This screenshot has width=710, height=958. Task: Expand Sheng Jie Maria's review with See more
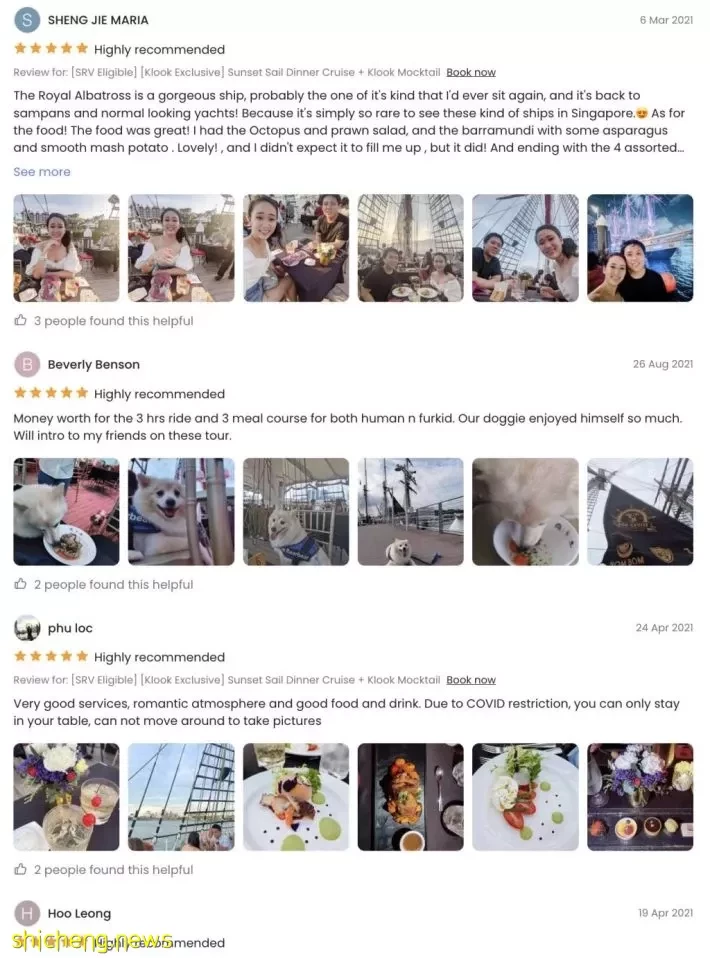(42, 172)
